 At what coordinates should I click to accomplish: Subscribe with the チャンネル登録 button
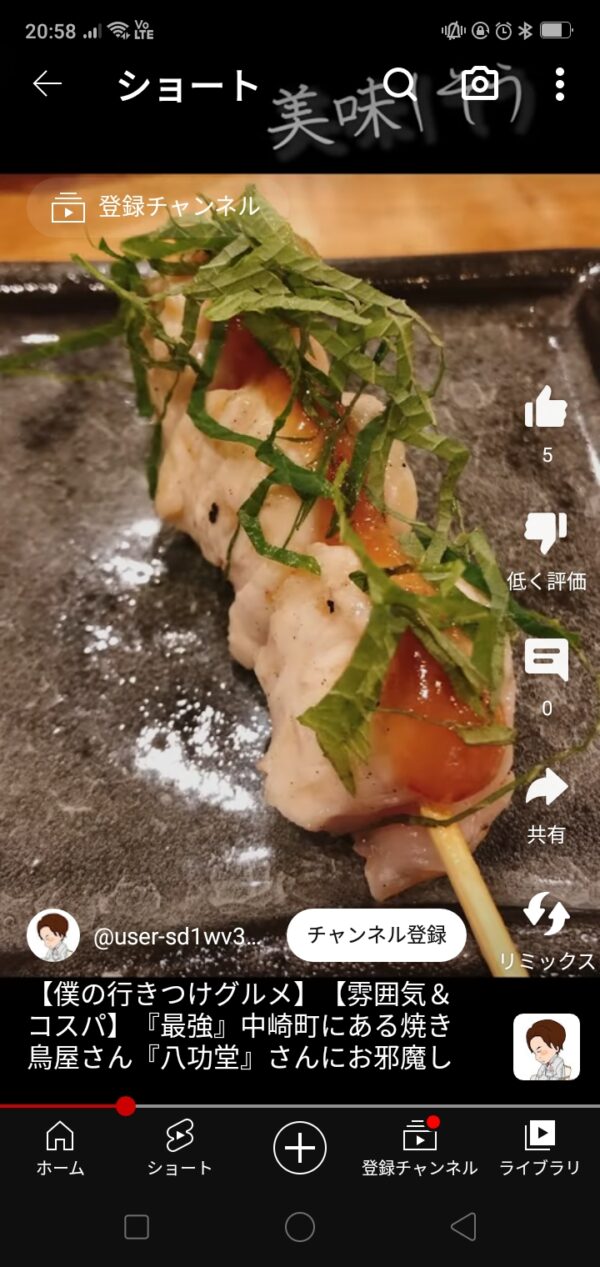point(376,935)
